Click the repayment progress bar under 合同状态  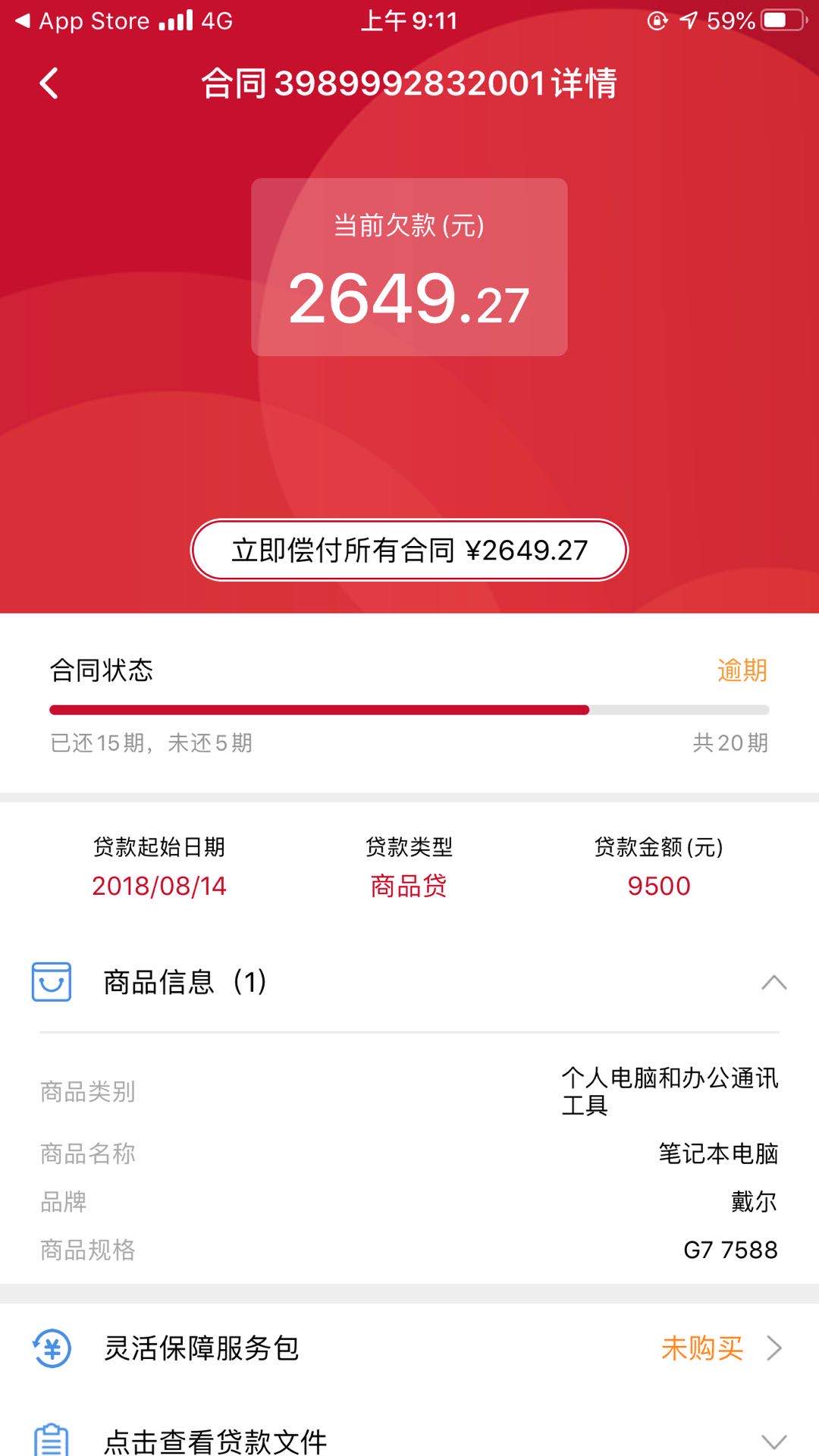pyautogui.click(x=409, y=711)
